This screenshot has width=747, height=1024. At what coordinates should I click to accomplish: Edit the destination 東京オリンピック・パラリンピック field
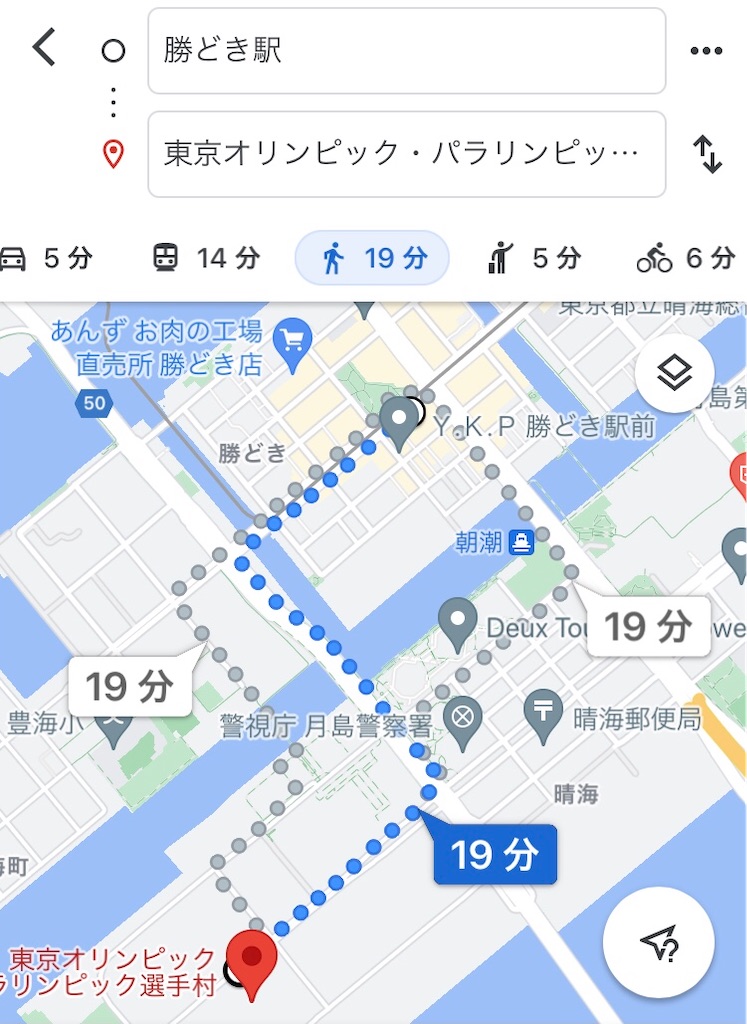[x=406, y=155]
